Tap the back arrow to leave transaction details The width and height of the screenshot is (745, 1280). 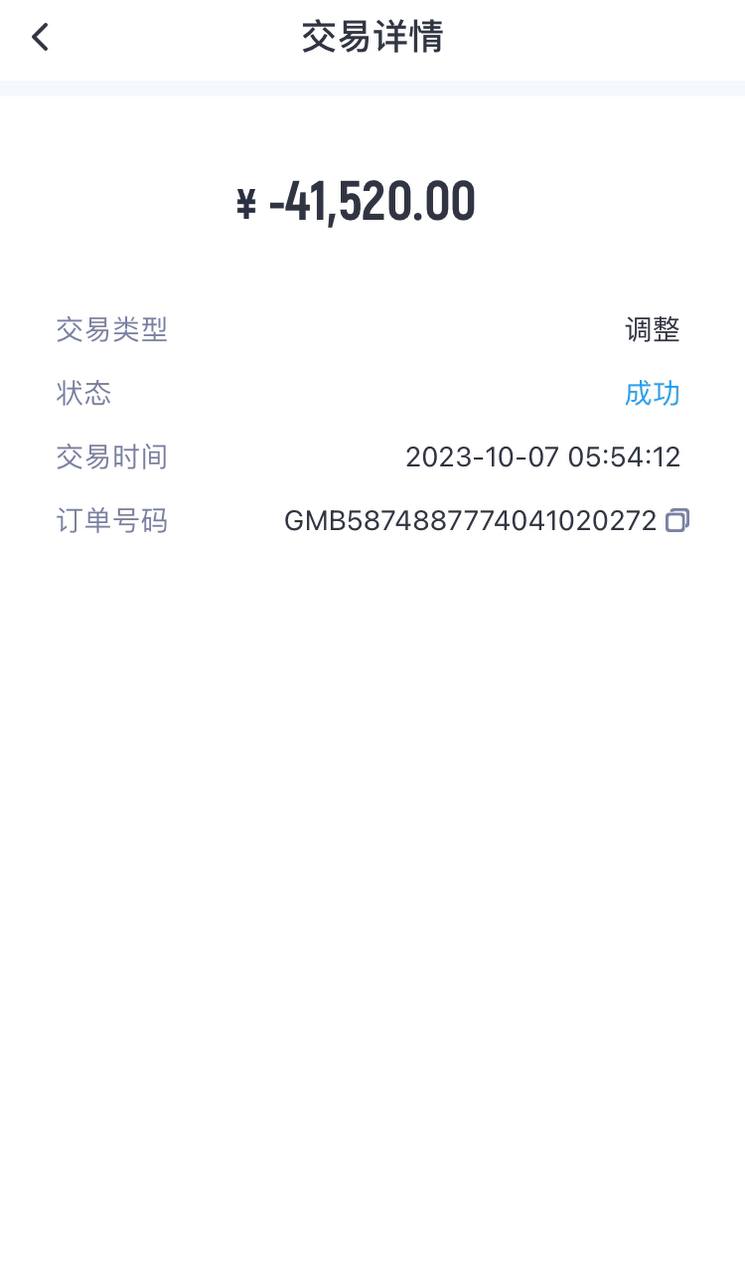(40, 35)
